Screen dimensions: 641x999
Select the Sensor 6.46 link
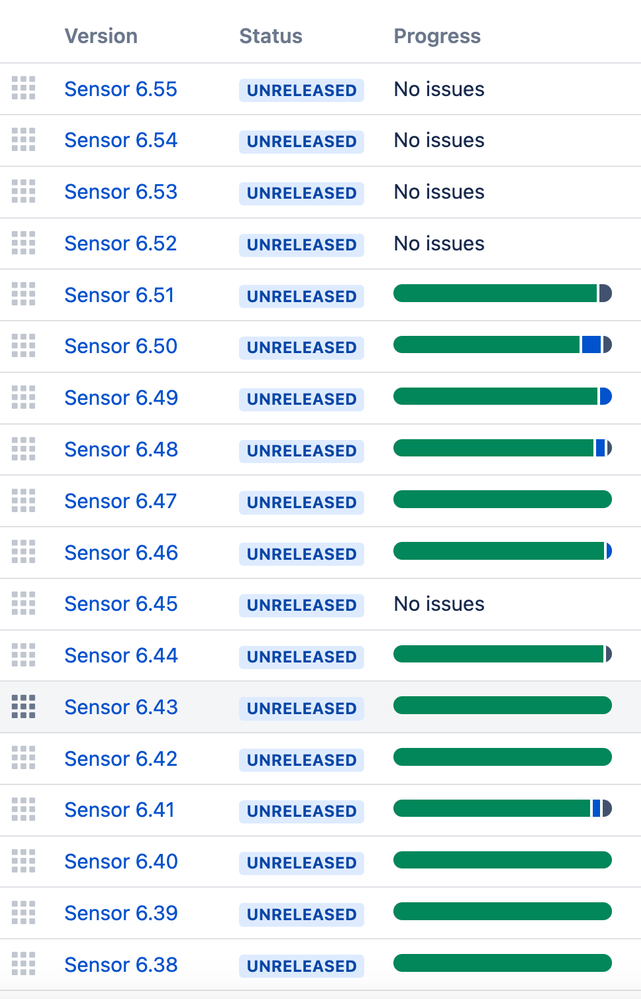(120, 553)
